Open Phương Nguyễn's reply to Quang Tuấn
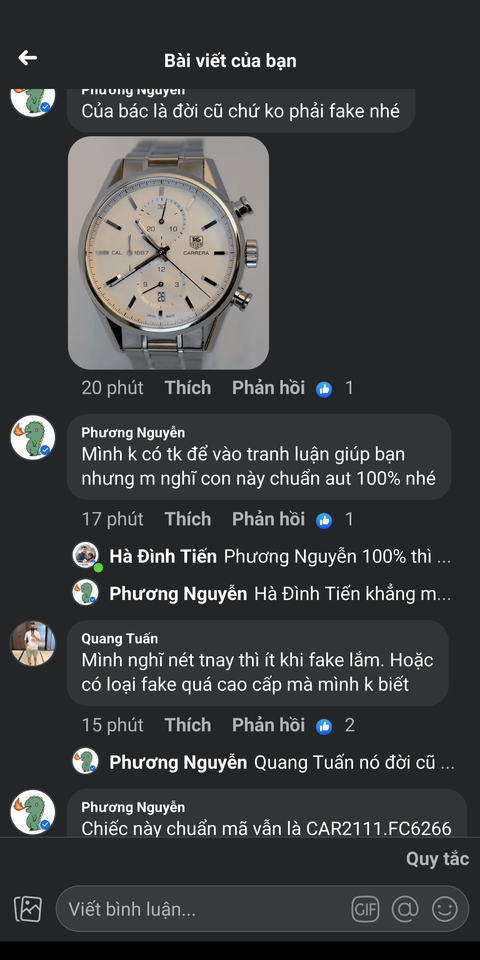Image resolution: width=480 pixels, height=960 pixels. tap(263, 762)
